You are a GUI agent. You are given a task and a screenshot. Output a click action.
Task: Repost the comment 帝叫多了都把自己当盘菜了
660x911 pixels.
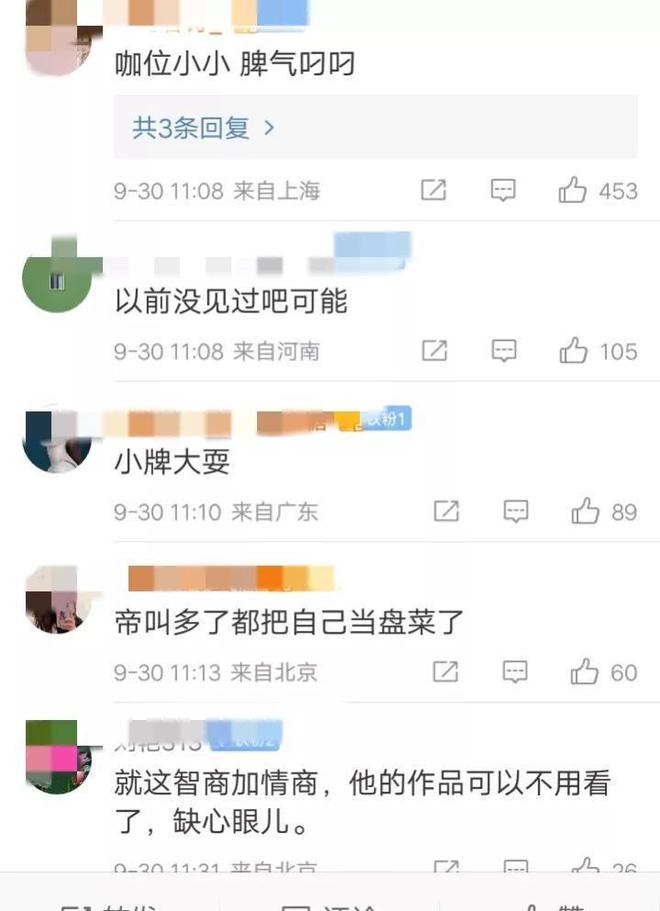445,672
